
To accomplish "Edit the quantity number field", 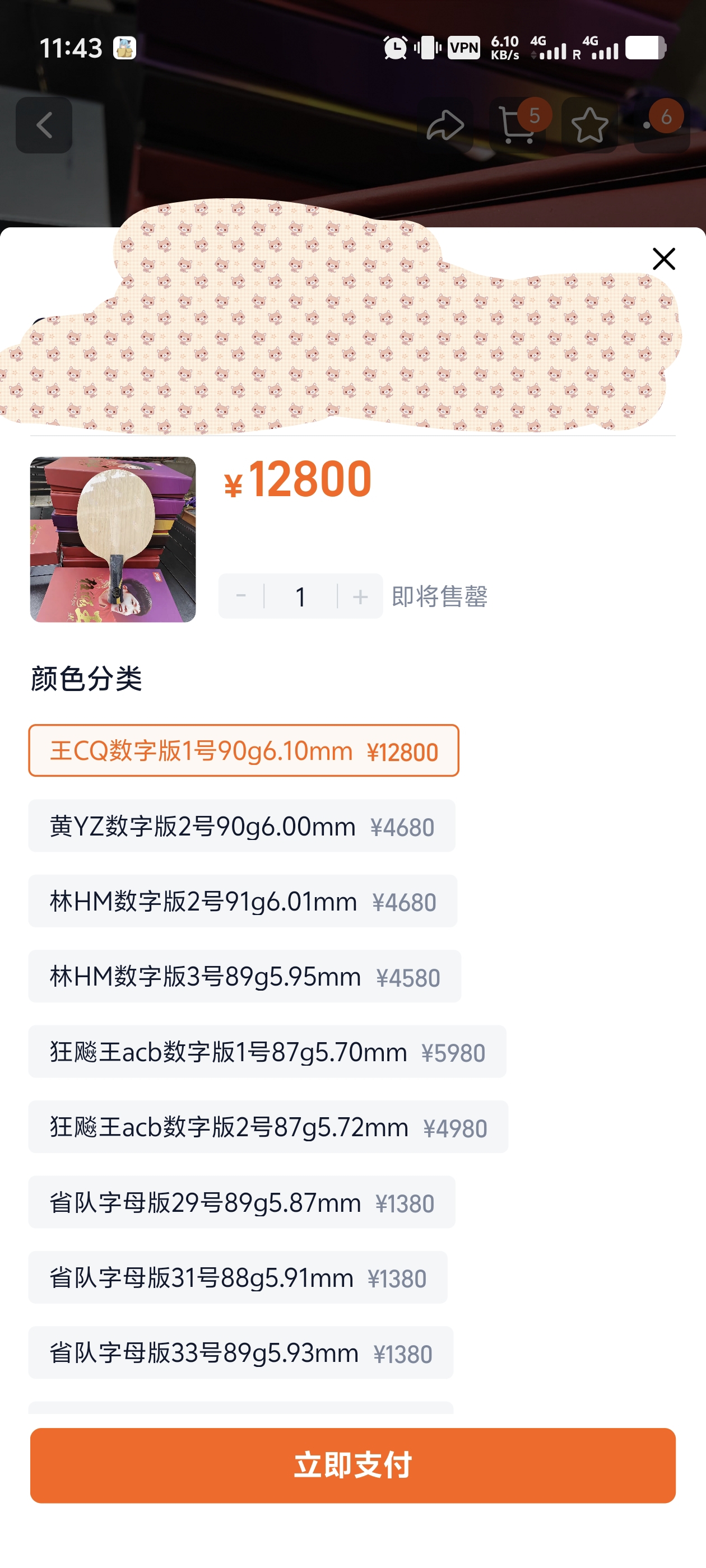I will tap(300, 596).
